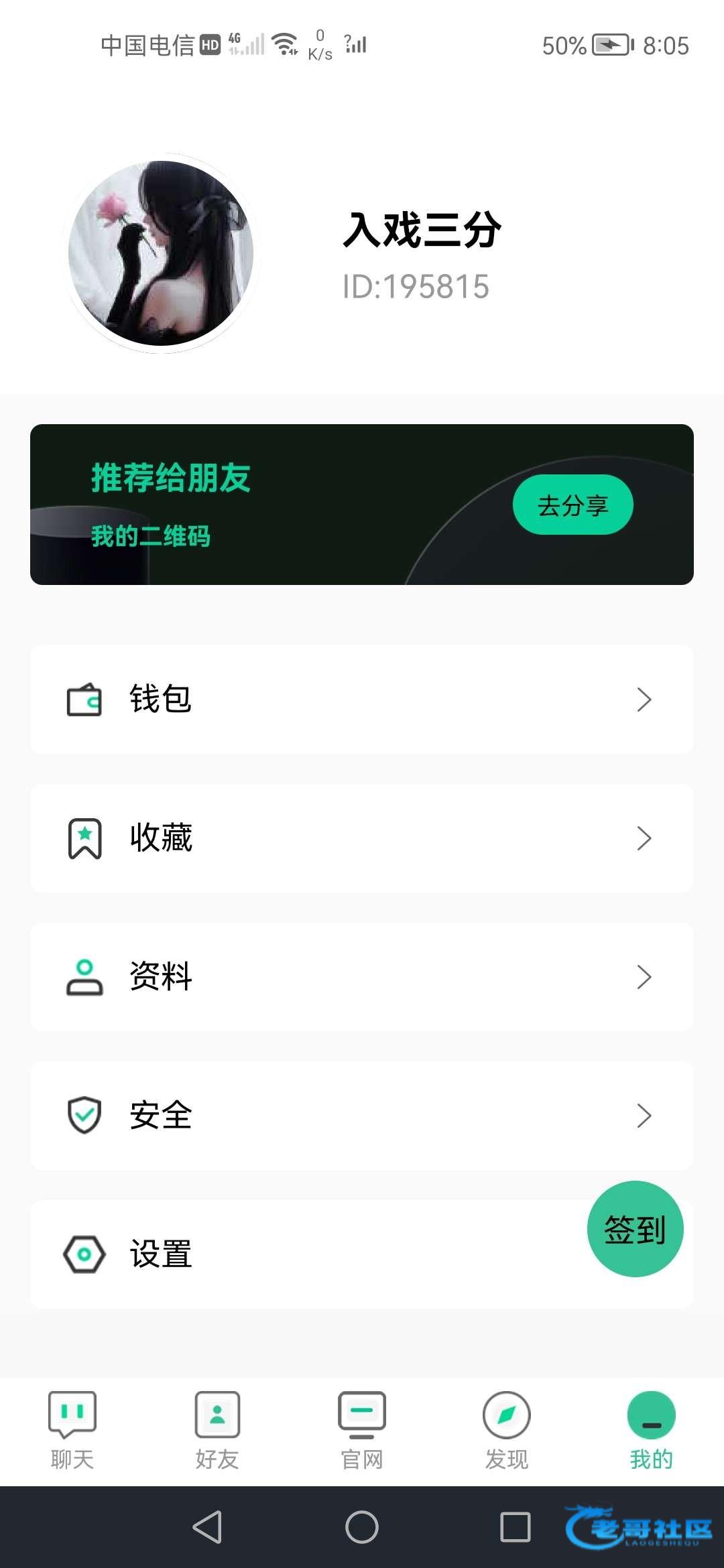Open 推荐给朋友 QR code card
The height and width of the screenshot is (1568, 724).
[x=362, y=505]
